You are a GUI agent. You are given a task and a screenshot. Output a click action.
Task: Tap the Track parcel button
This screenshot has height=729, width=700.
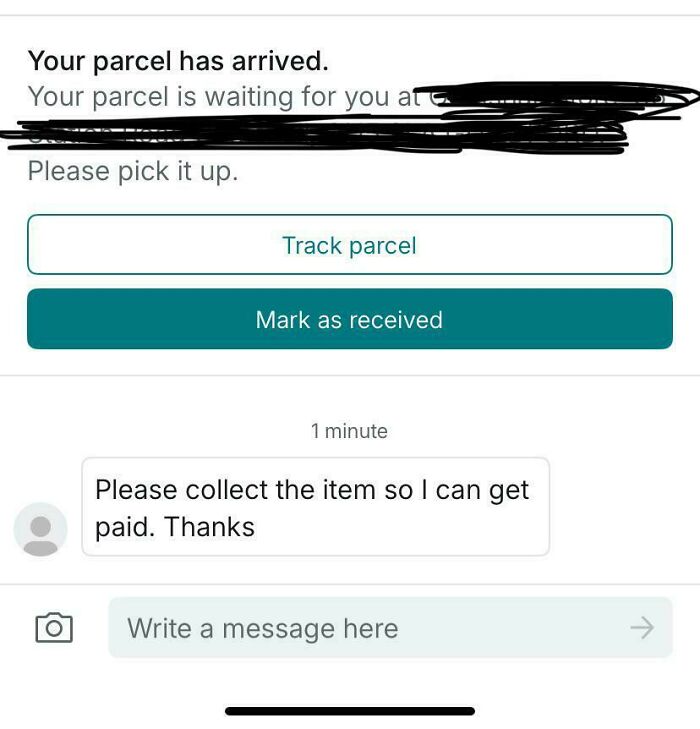[349, 245]
